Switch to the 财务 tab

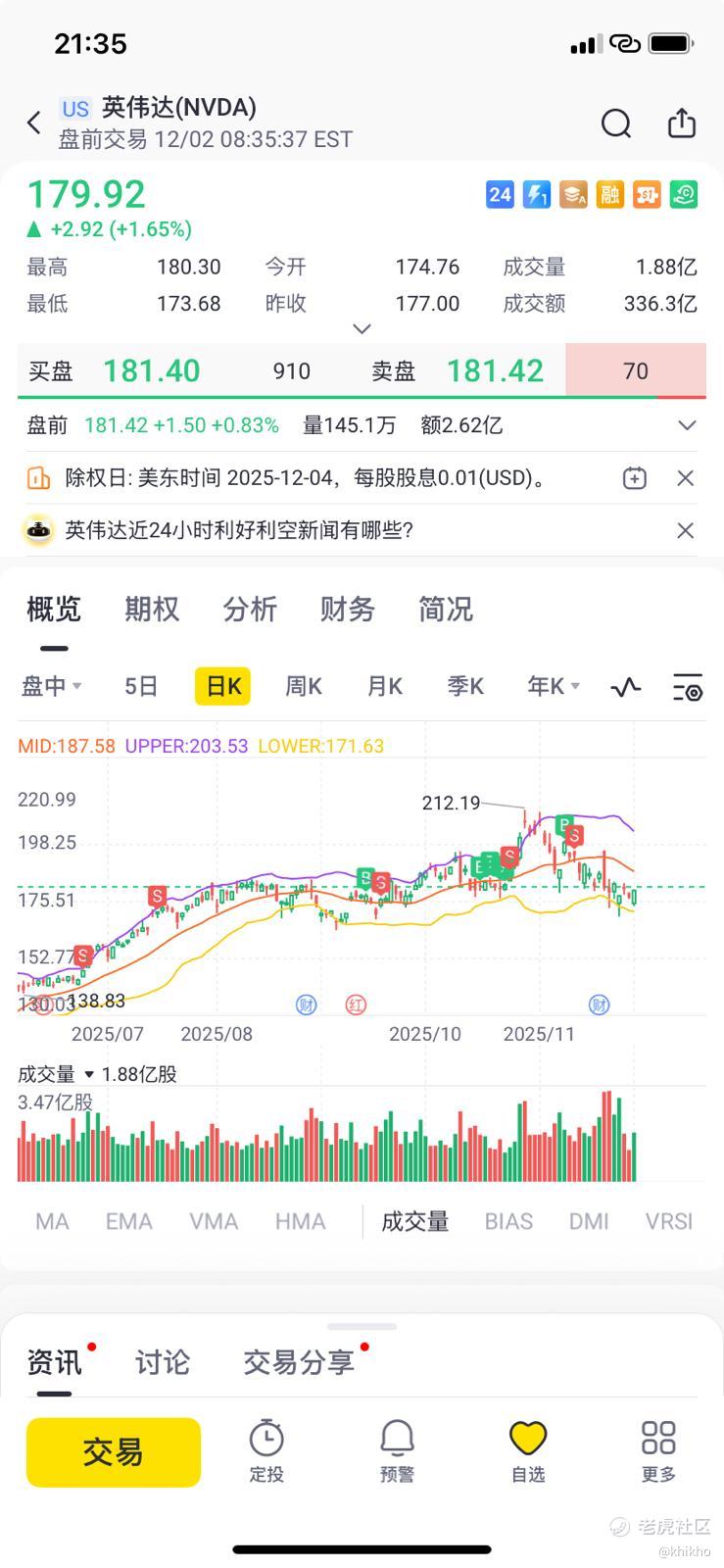[x=347, y=610]
